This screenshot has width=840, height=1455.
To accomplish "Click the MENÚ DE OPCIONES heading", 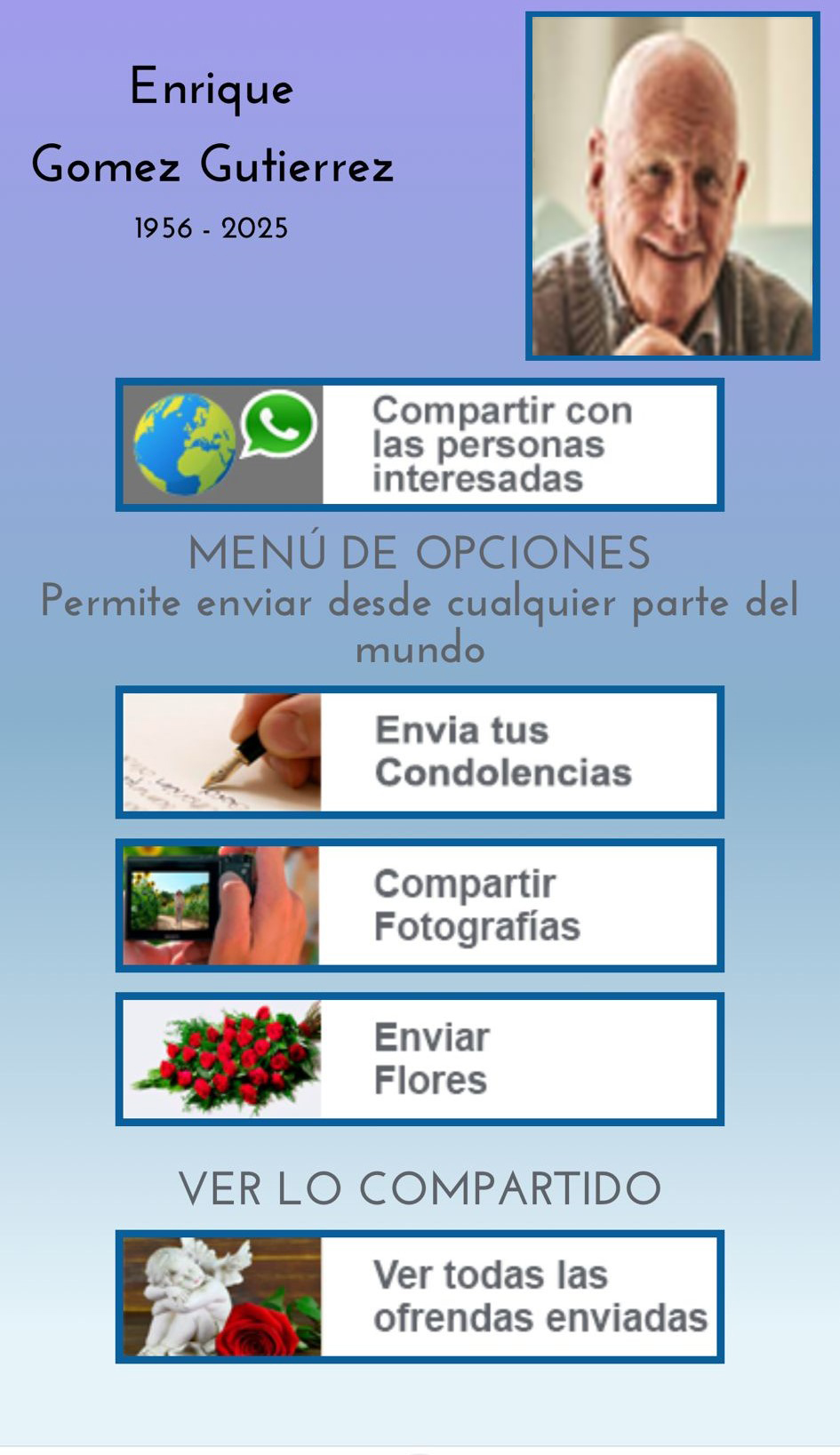I will point(420,553).
